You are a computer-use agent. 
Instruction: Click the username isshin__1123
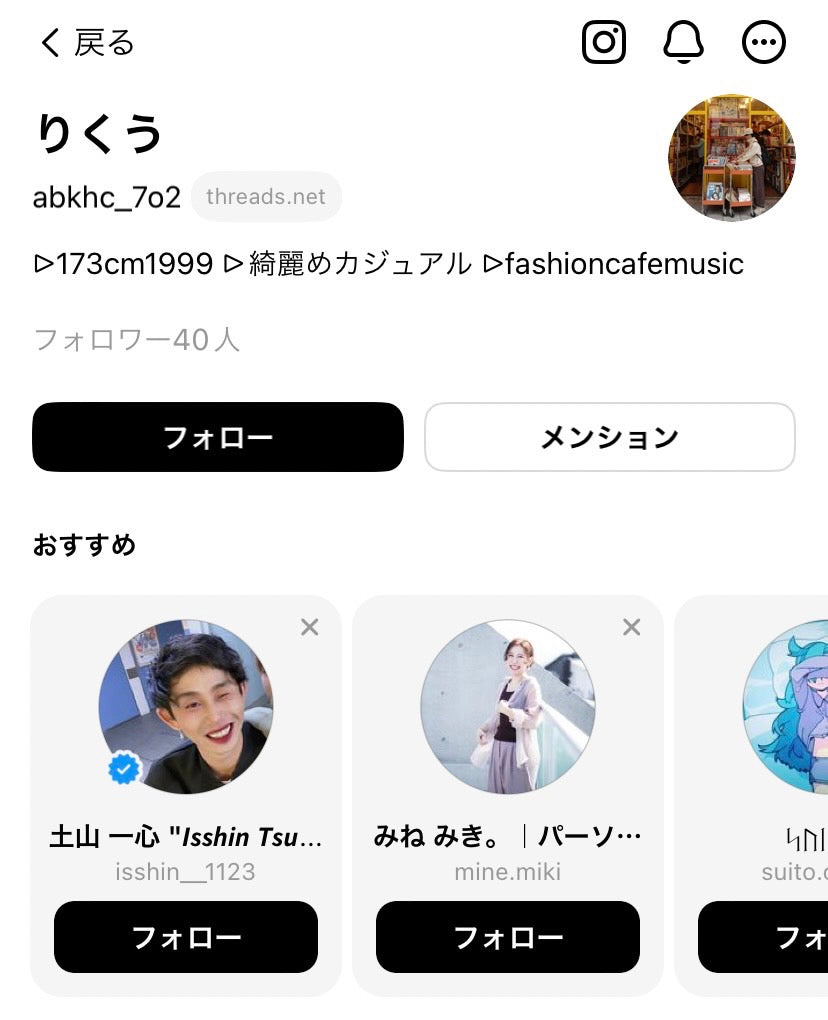(x=185, y=871)
